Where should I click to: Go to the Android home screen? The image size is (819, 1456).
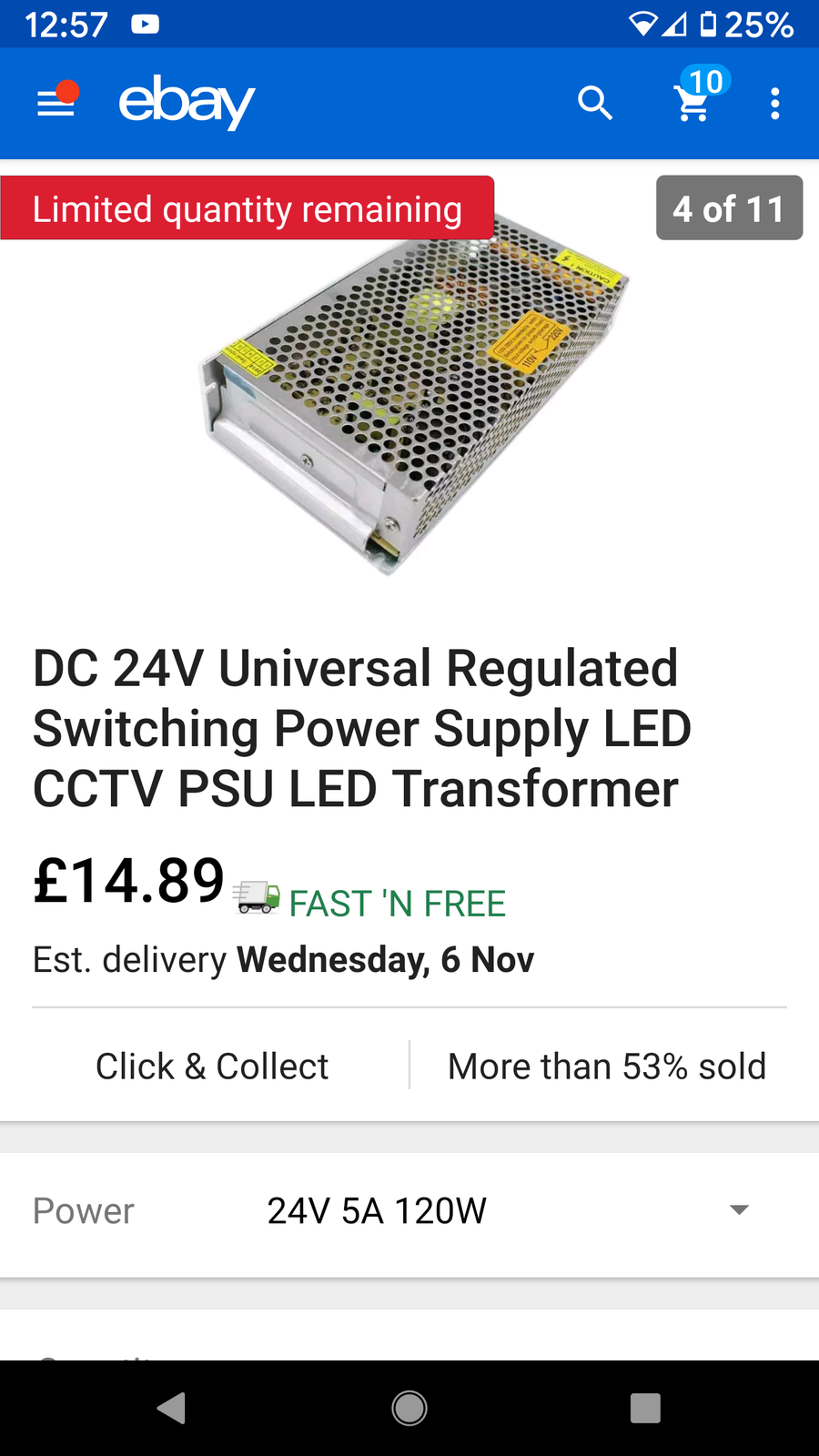point(409,1408)
